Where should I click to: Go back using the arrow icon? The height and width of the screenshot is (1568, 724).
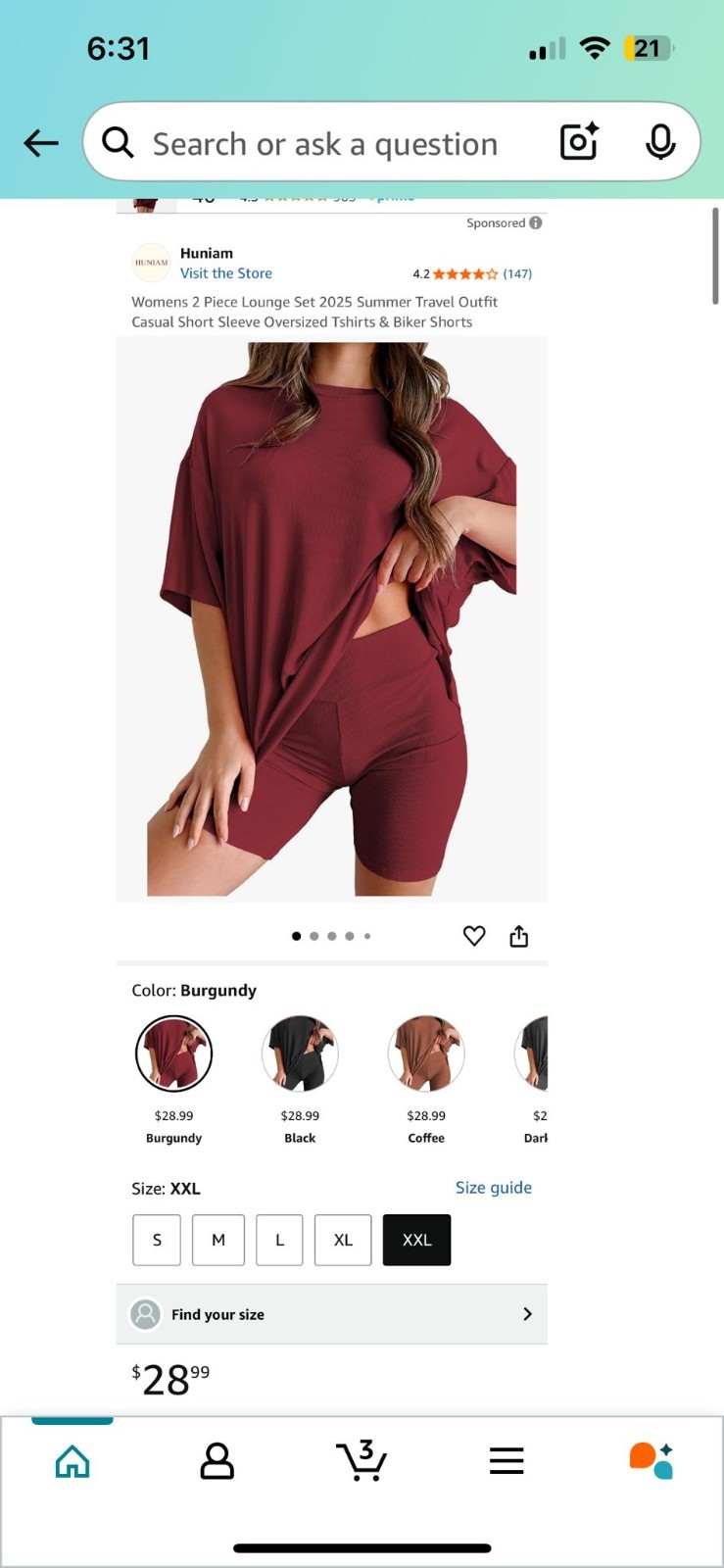[x=41, y=143]
